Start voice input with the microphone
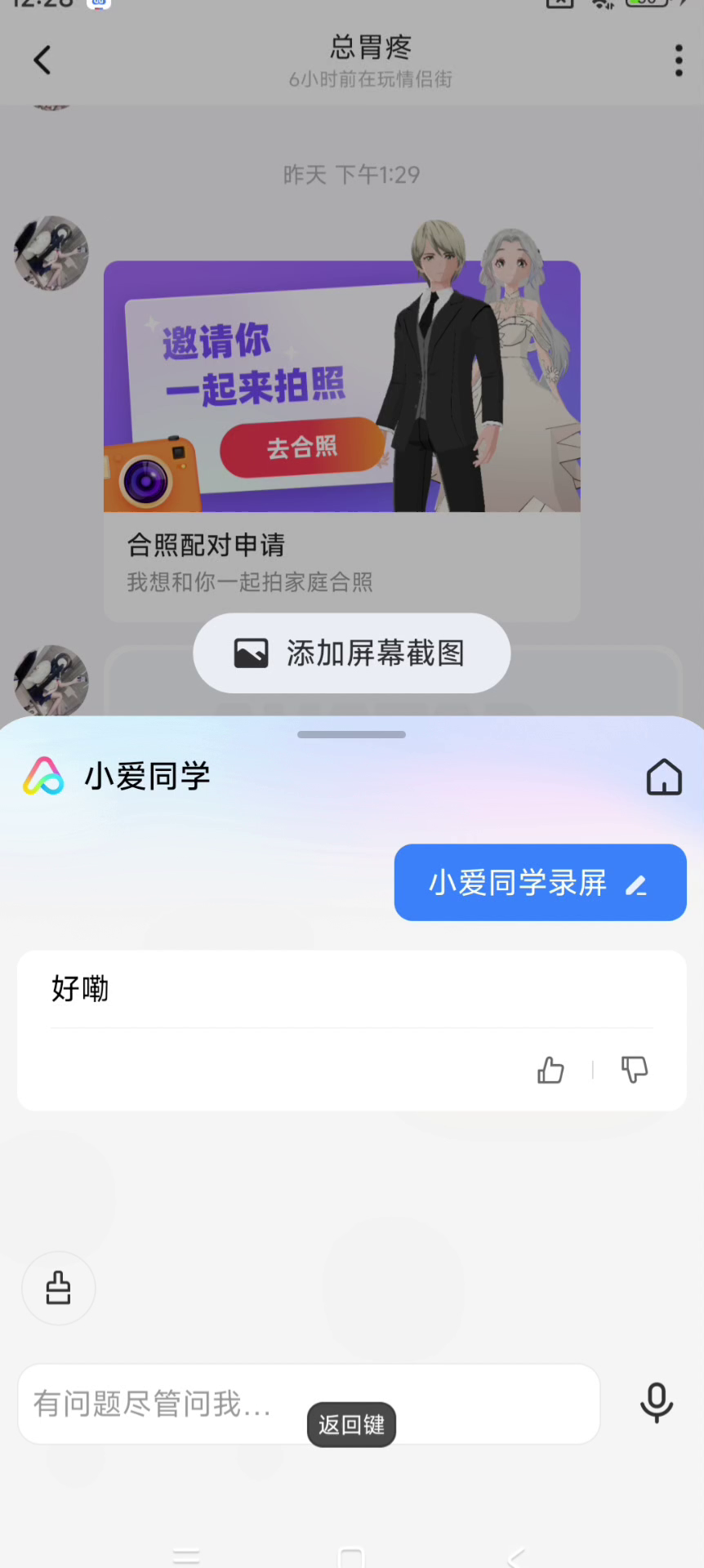 [x=656, y=1403]
